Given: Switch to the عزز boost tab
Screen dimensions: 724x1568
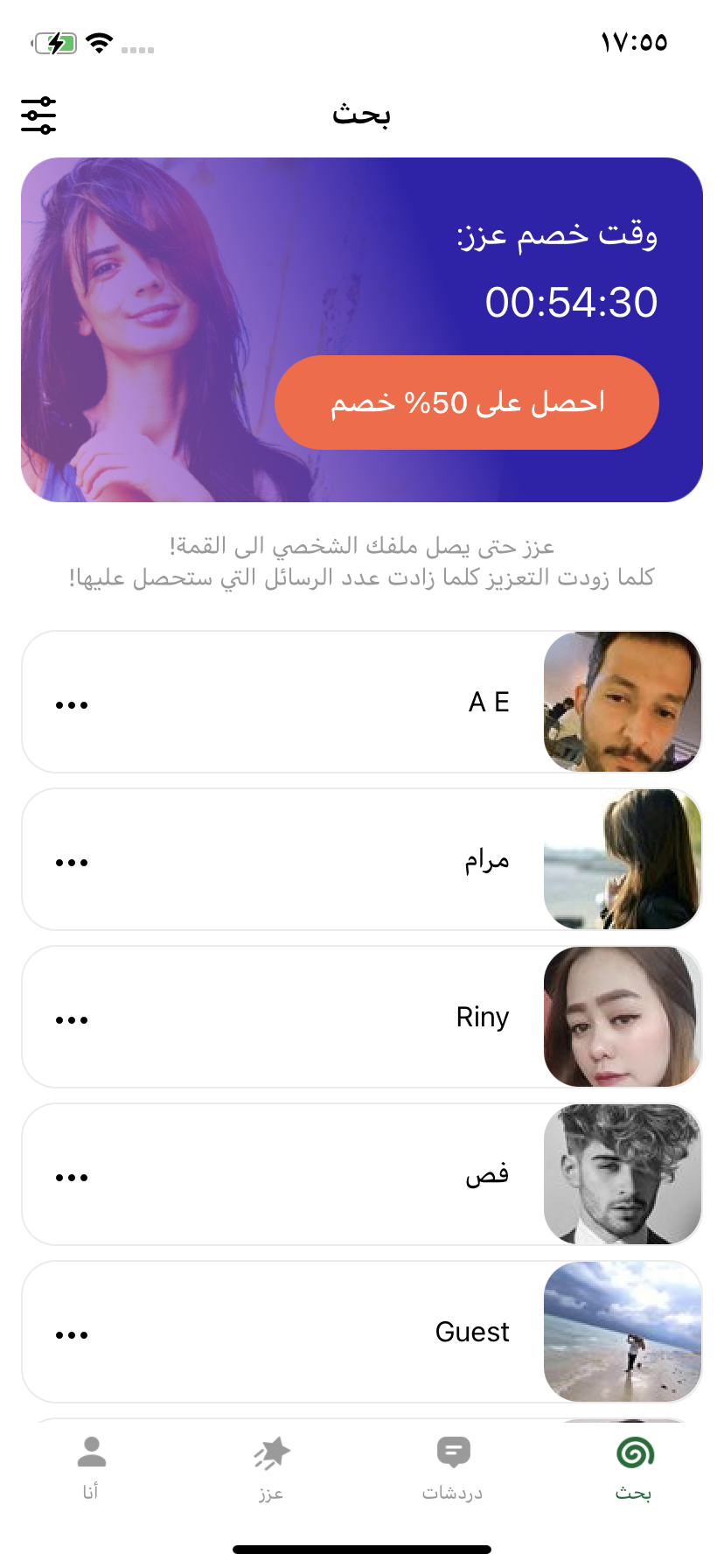Looking at the screenshot, I should tap(271, 1467).
